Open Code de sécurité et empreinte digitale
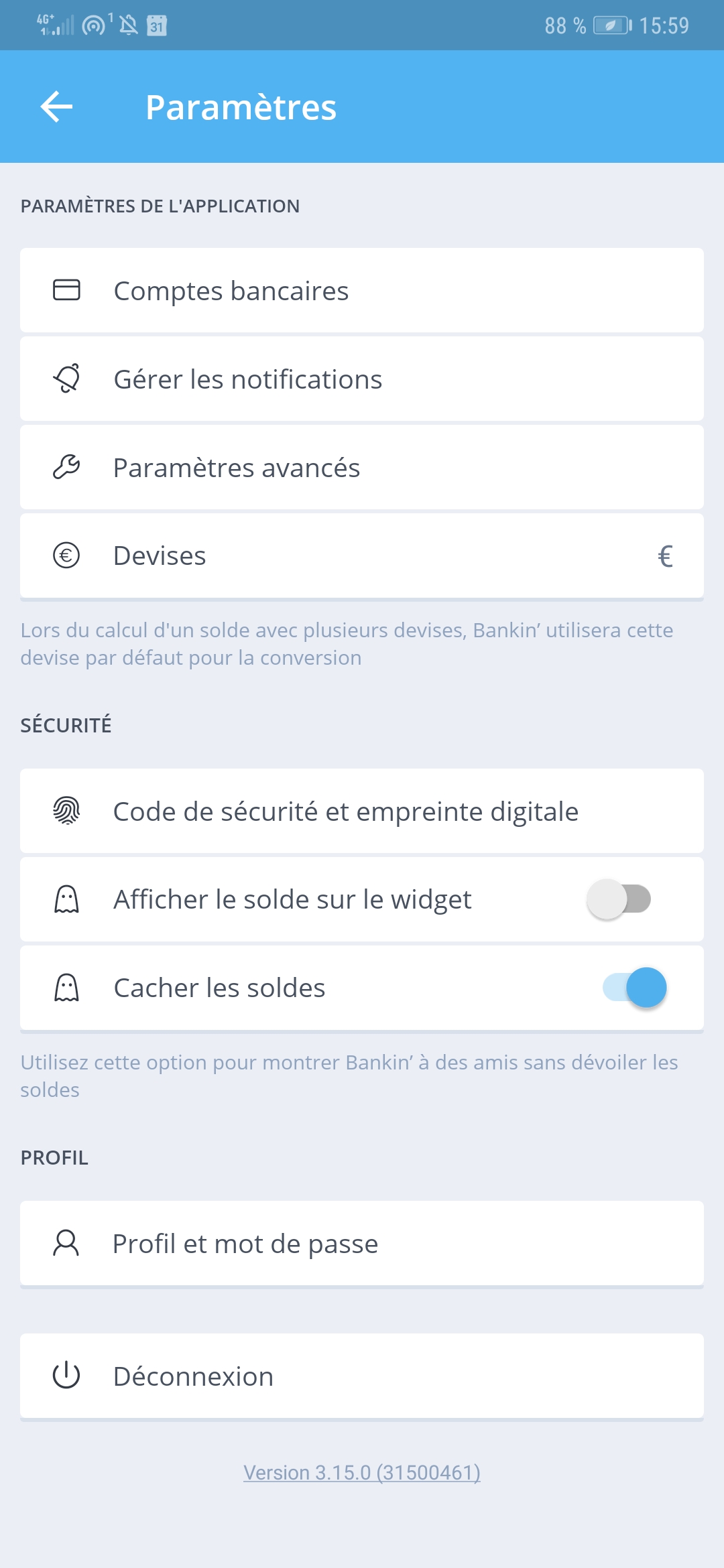This screenshot has width=724, height=1568. pos(362,811)
